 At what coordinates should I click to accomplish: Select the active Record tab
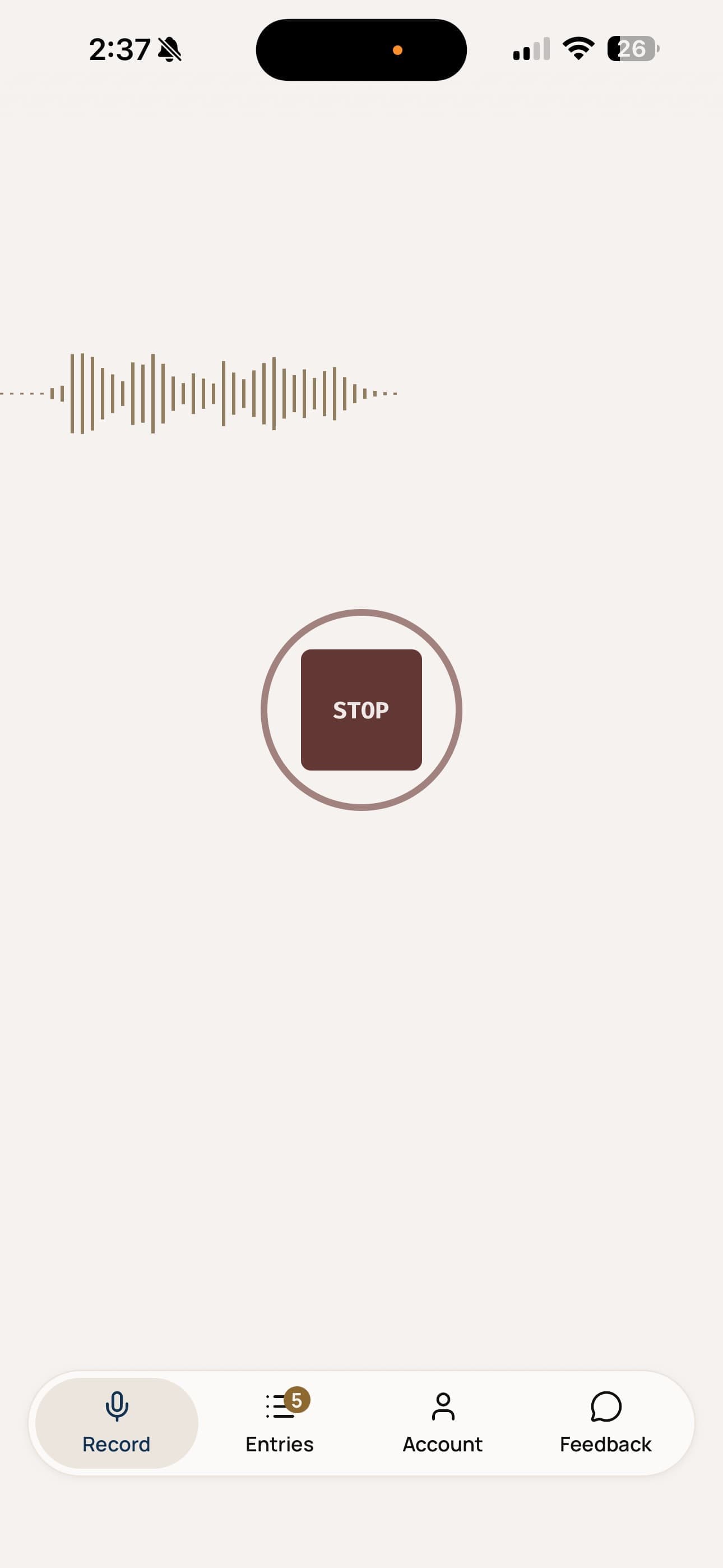click(115, 1424)
